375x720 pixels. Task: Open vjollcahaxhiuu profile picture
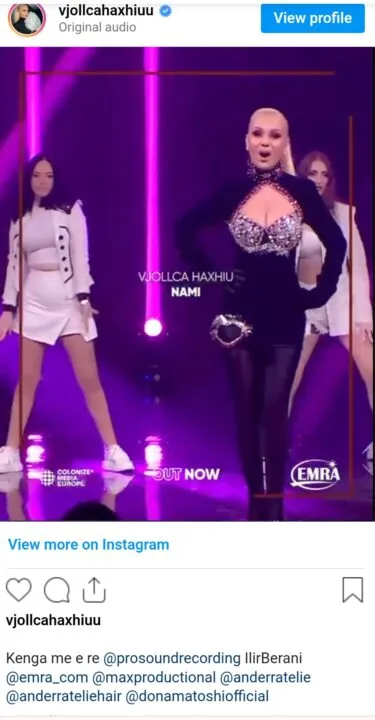click(x=27, y=19)
